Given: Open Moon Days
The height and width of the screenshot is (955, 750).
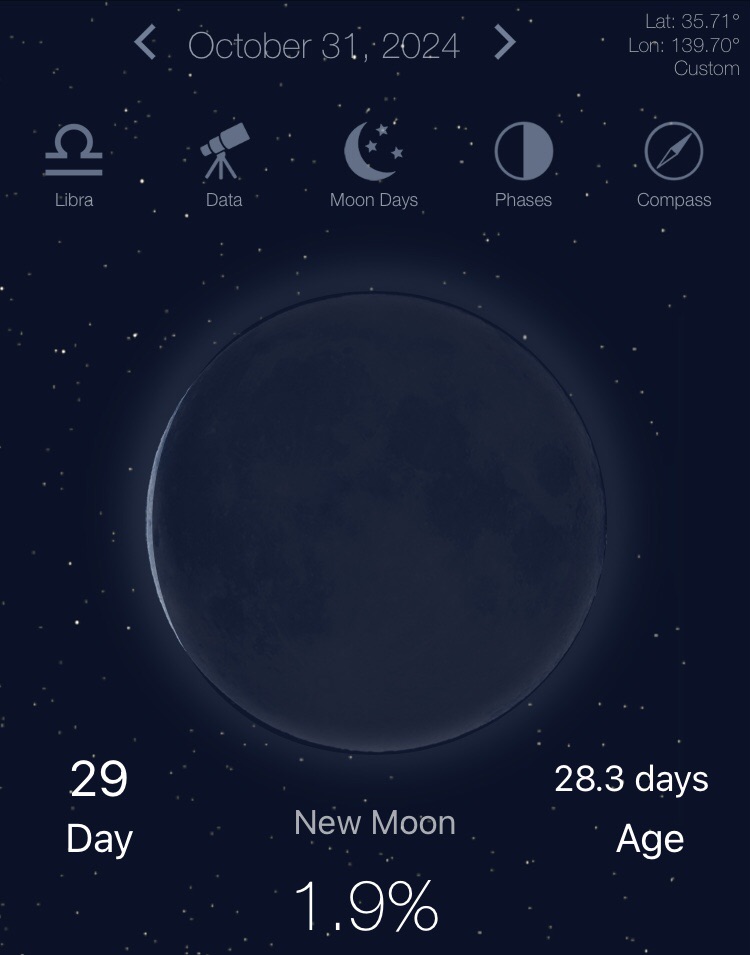Looking at the screenshot, I should point(374,165).
